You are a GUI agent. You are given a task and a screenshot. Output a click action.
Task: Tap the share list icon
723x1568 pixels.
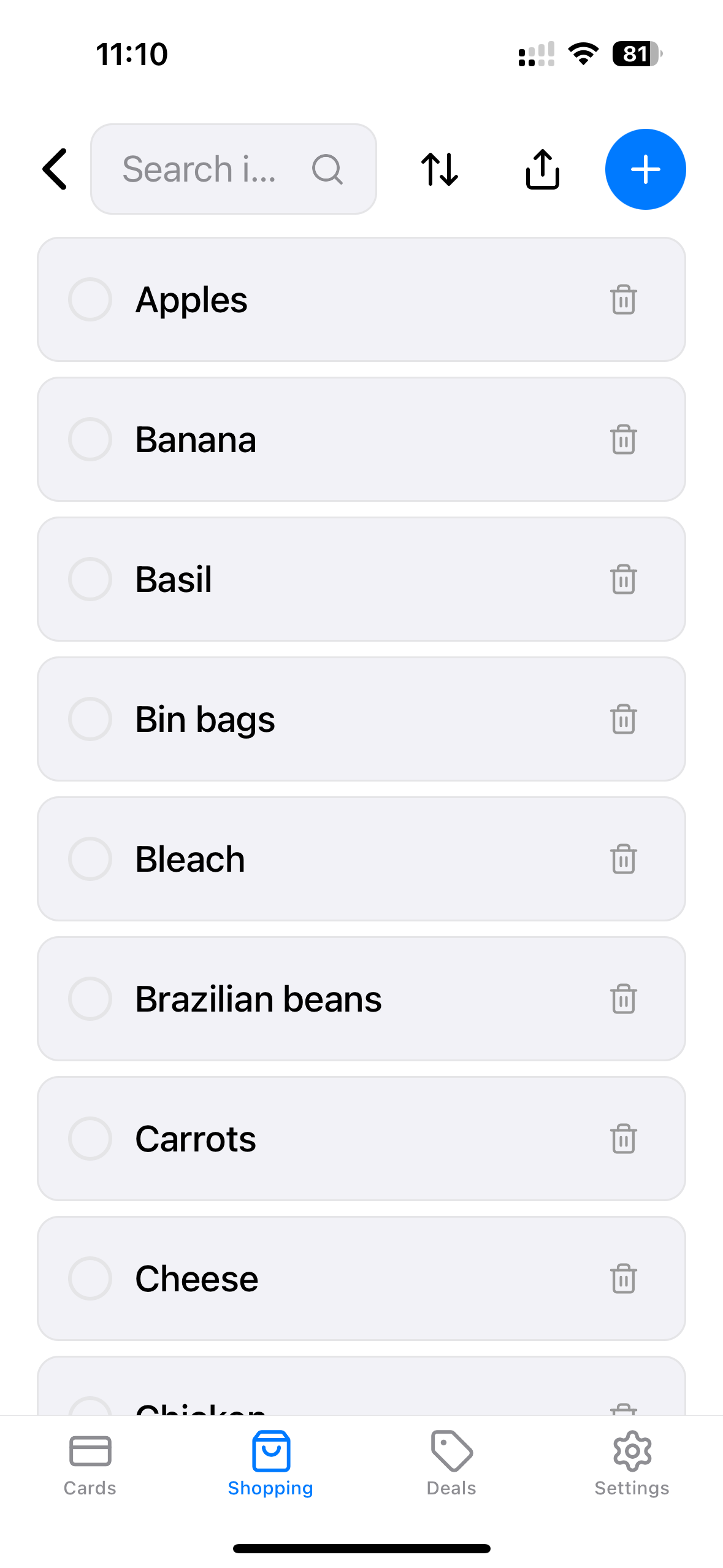(x=542, y=169)
